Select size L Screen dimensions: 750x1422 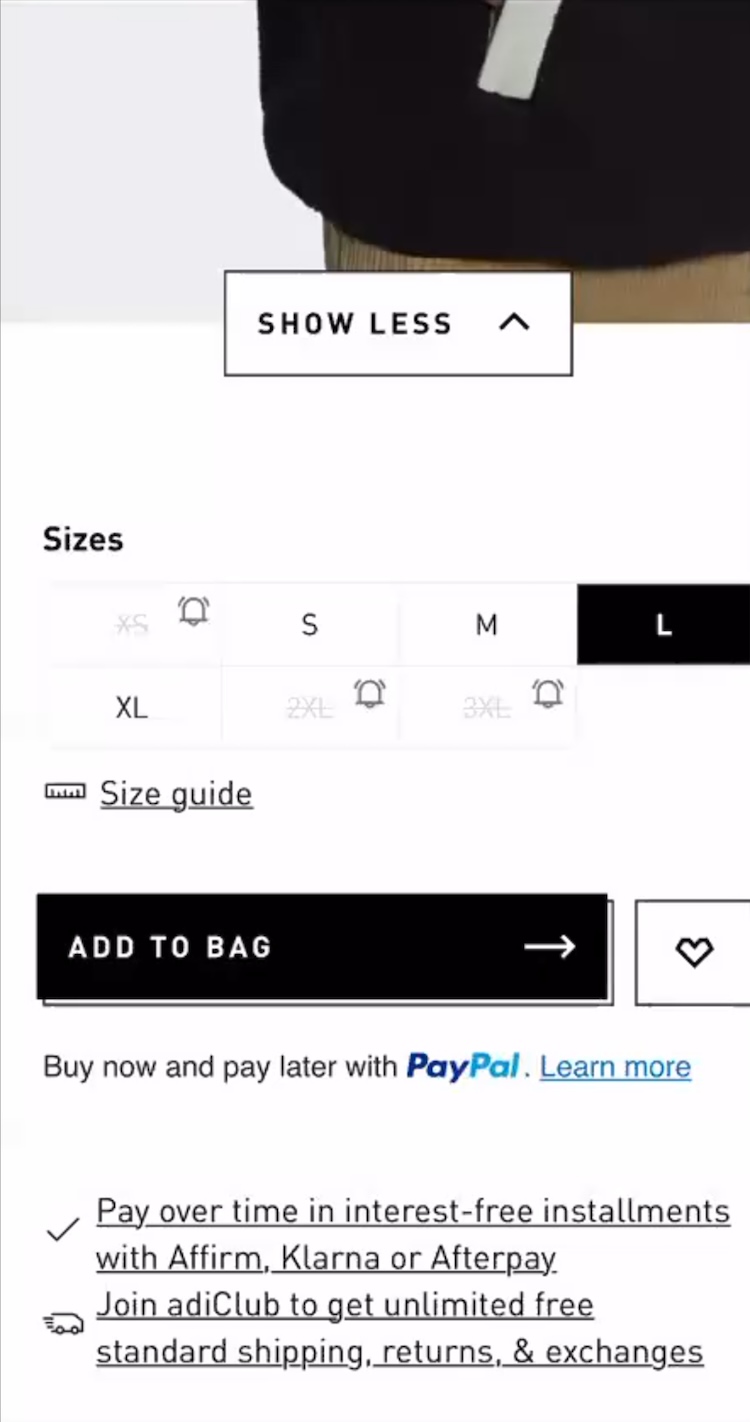click(662, 626)
